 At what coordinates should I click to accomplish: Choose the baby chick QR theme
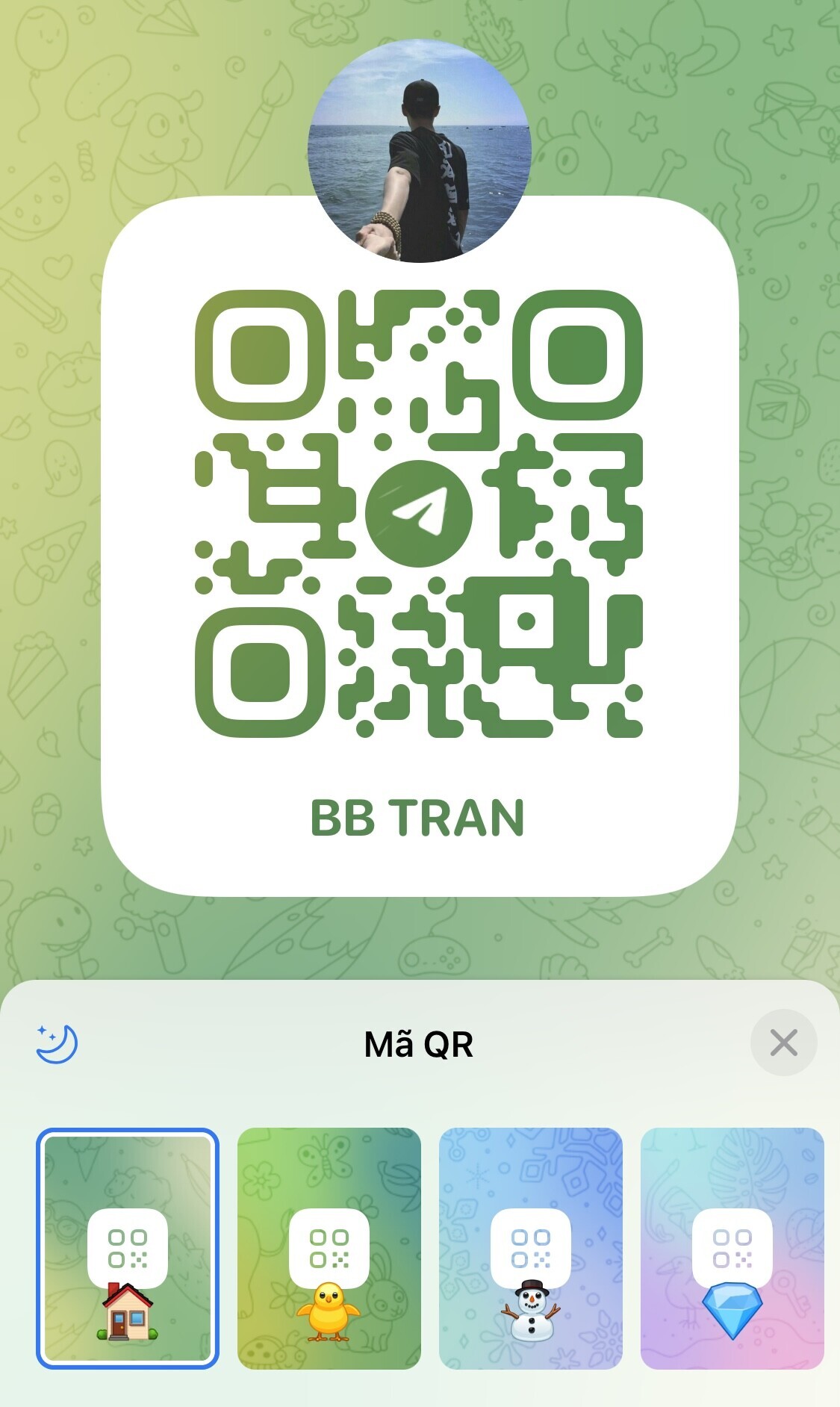pos(329,1248)
